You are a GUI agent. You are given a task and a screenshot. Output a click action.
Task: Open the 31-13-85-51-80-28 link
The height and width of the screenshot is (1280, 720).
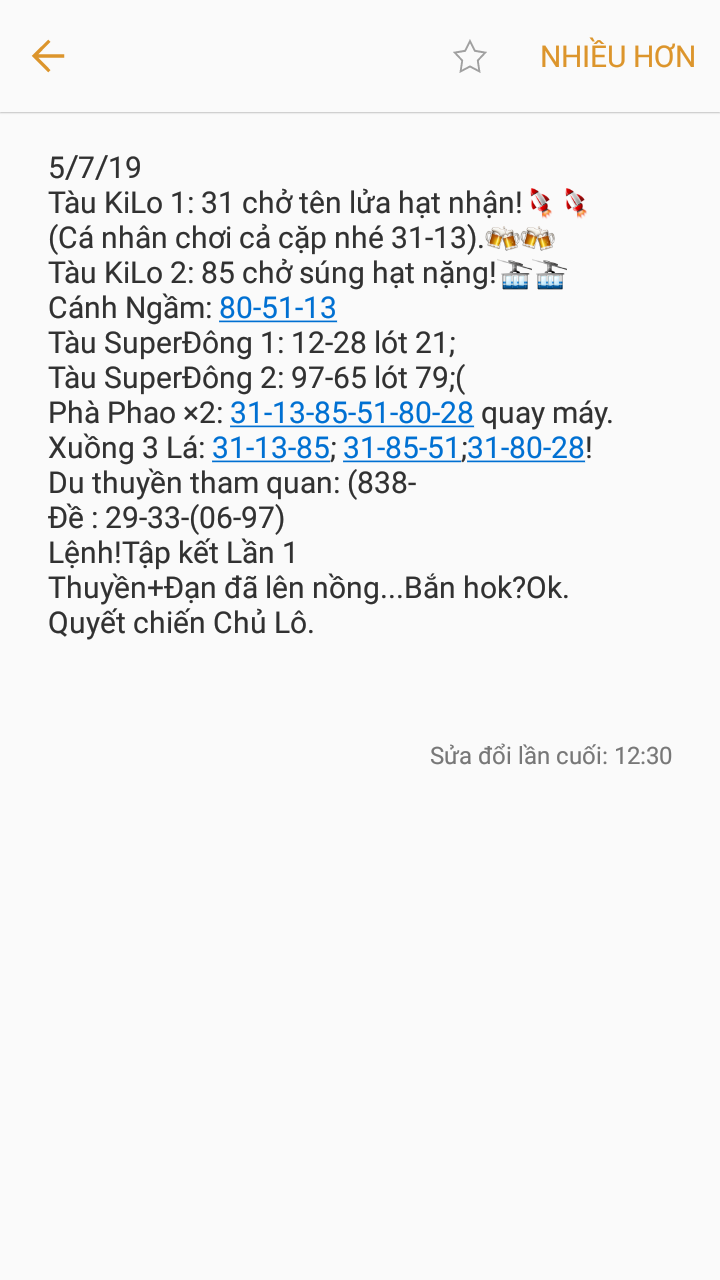point(352,413)
